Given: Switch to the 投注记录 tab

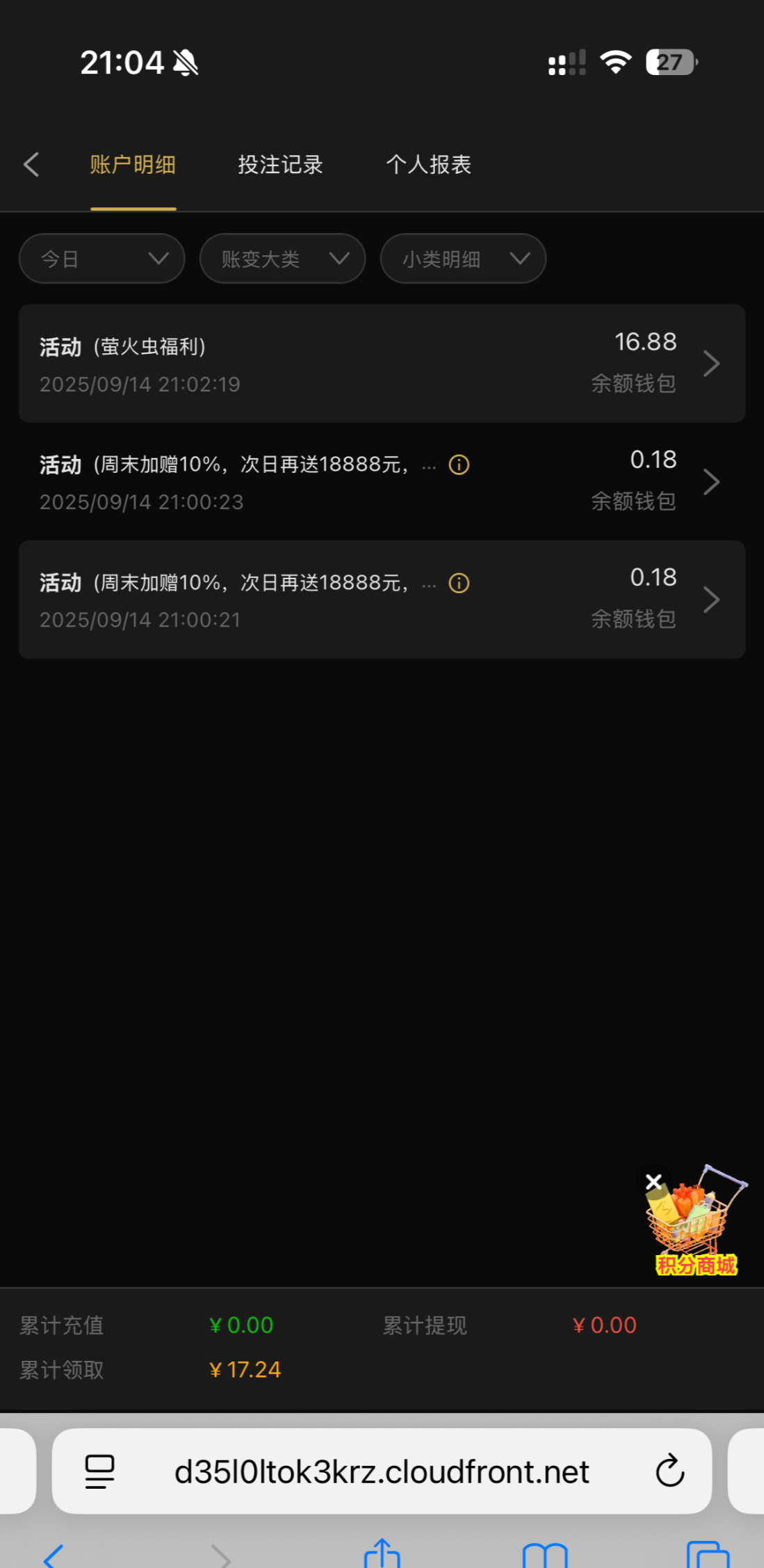Looking at the screenshot, I should 280,165.
